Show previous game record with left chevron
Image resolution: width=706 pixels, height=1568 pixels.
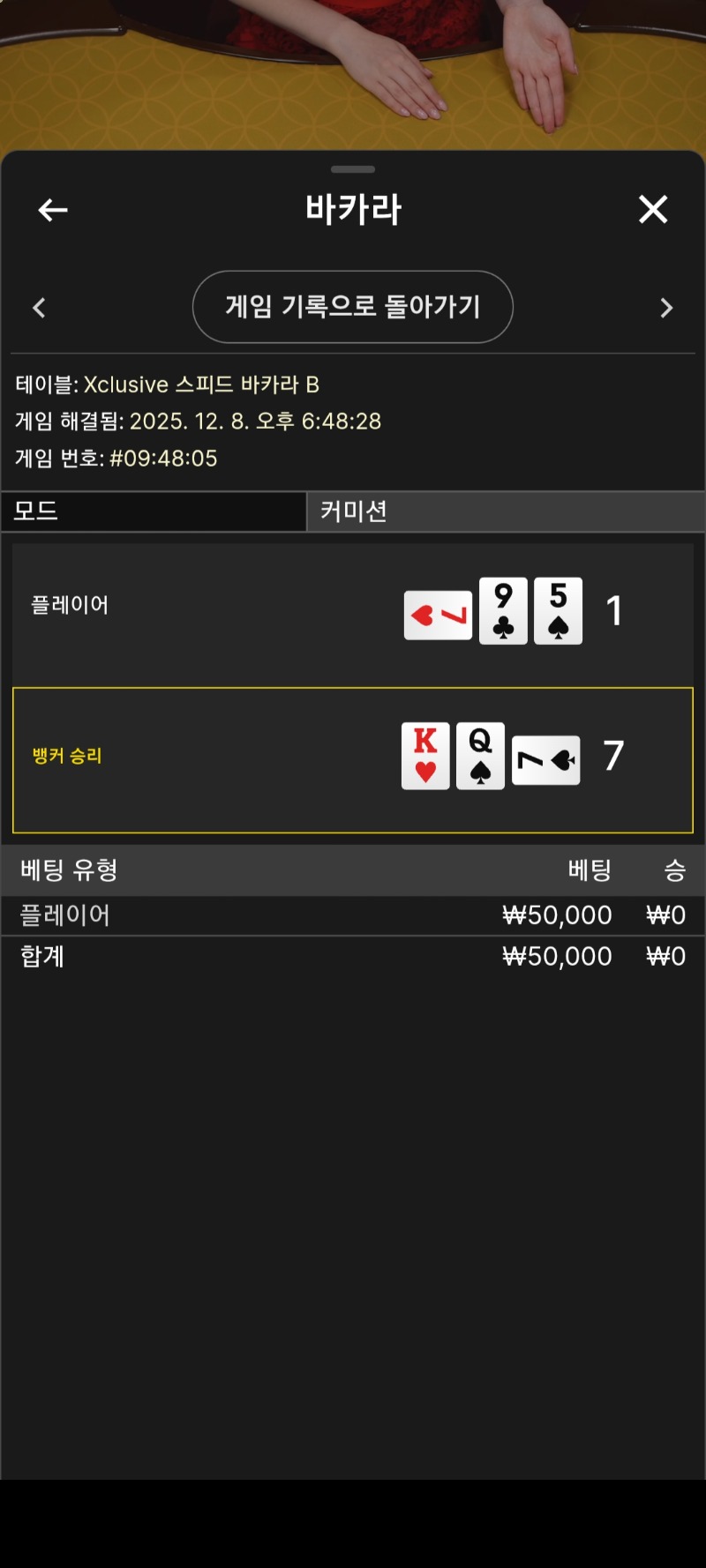39,308
